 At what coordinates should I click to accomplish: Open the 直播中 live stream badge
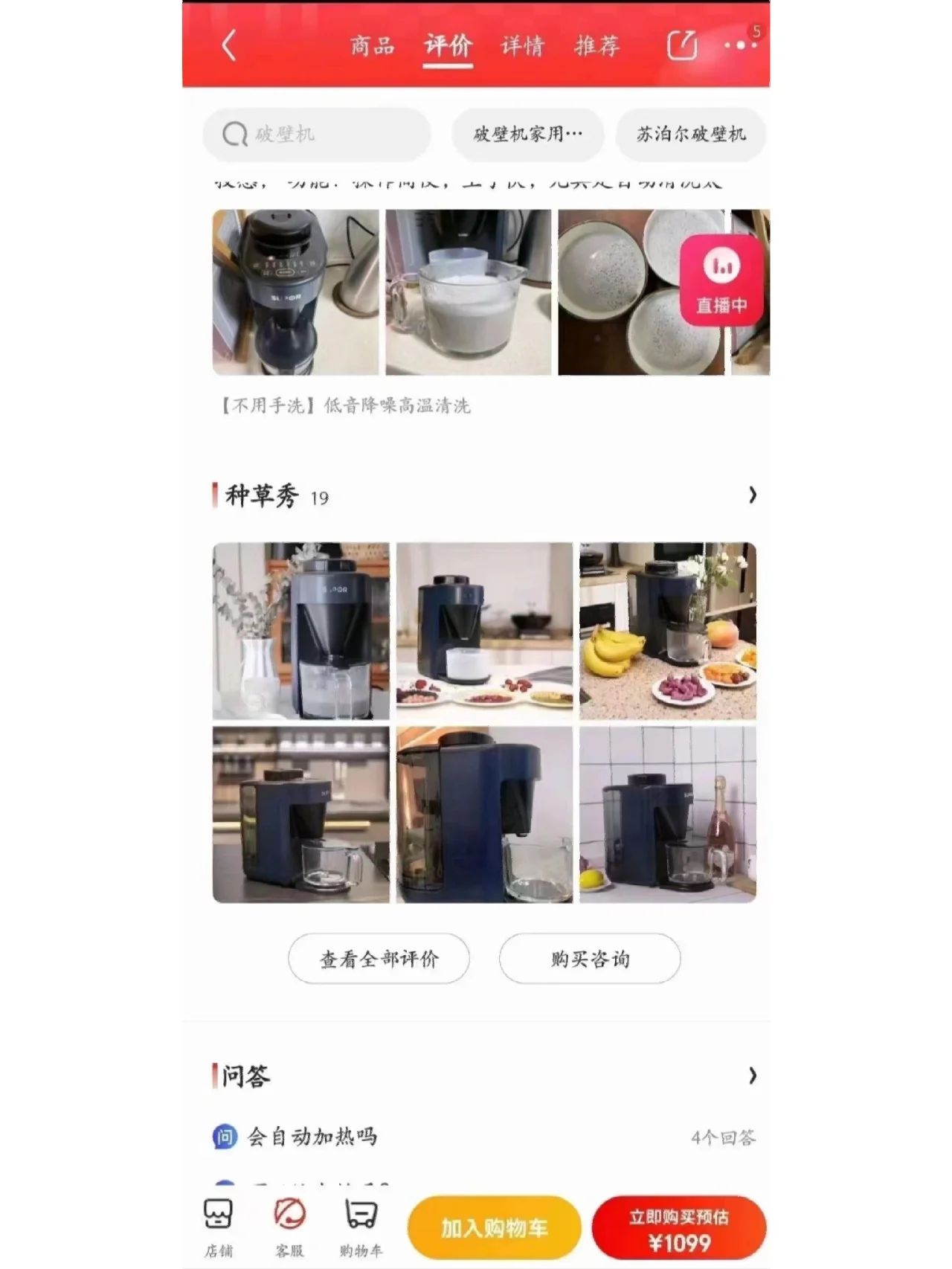point(721,281)
